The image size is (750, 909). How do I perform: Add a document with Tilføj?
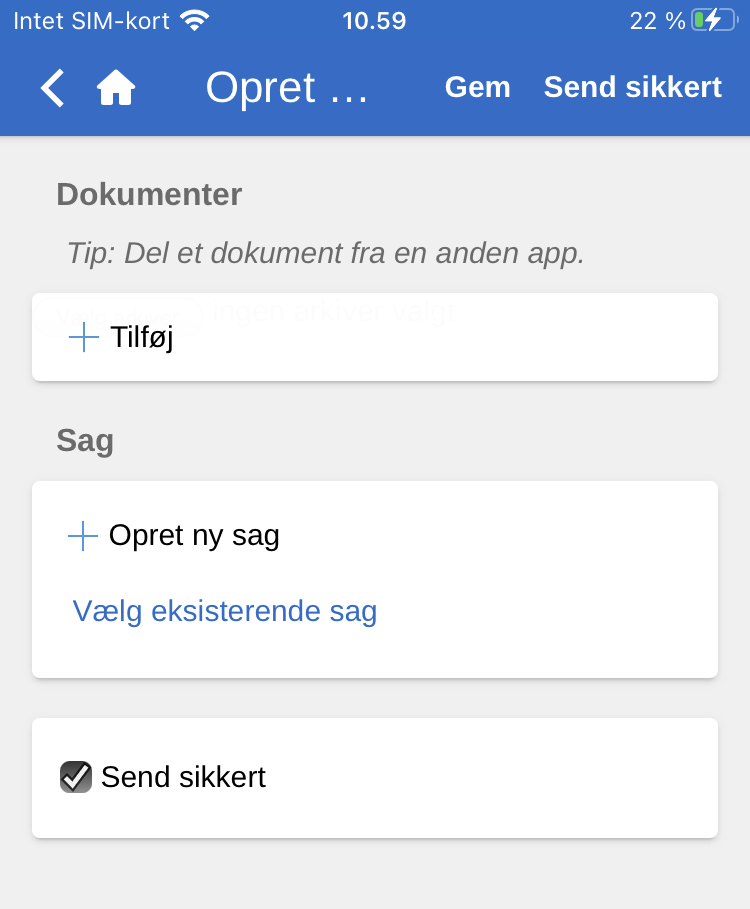pos(122,338)
